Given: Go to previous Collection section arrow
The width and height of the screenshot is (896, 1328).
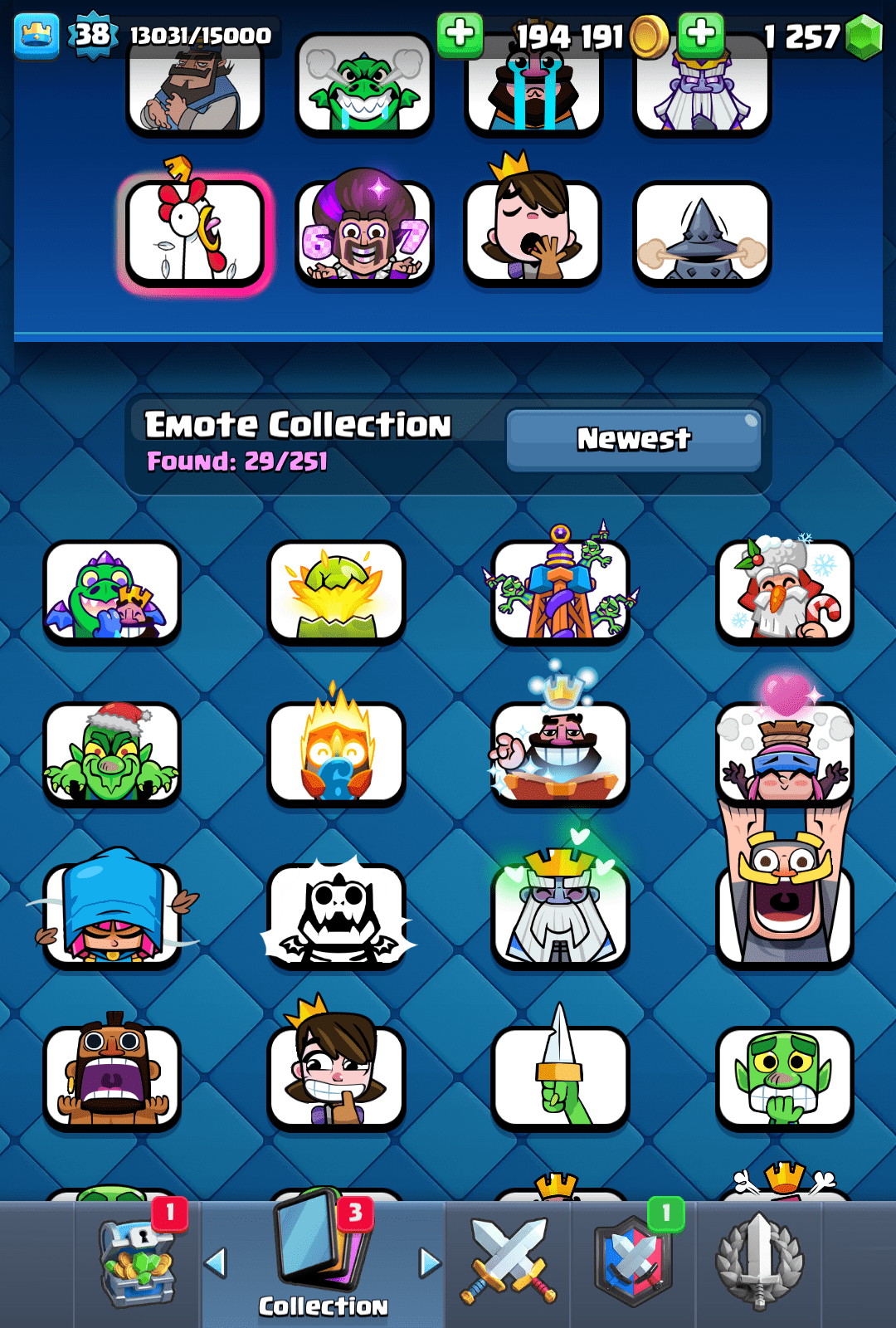Looking at the screenshot, I should coord(216,1263).
